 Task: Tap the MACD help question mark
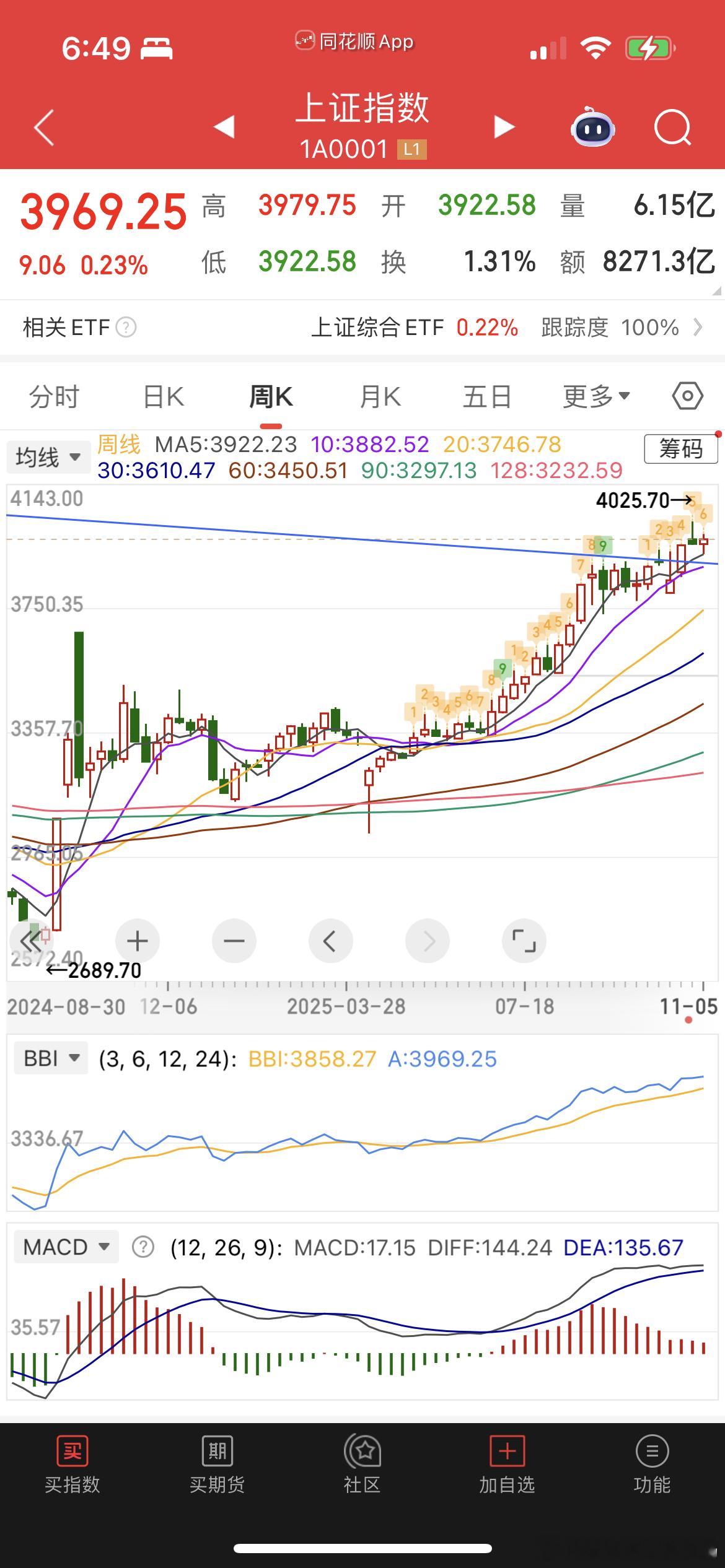click(x=141, y=1247)
